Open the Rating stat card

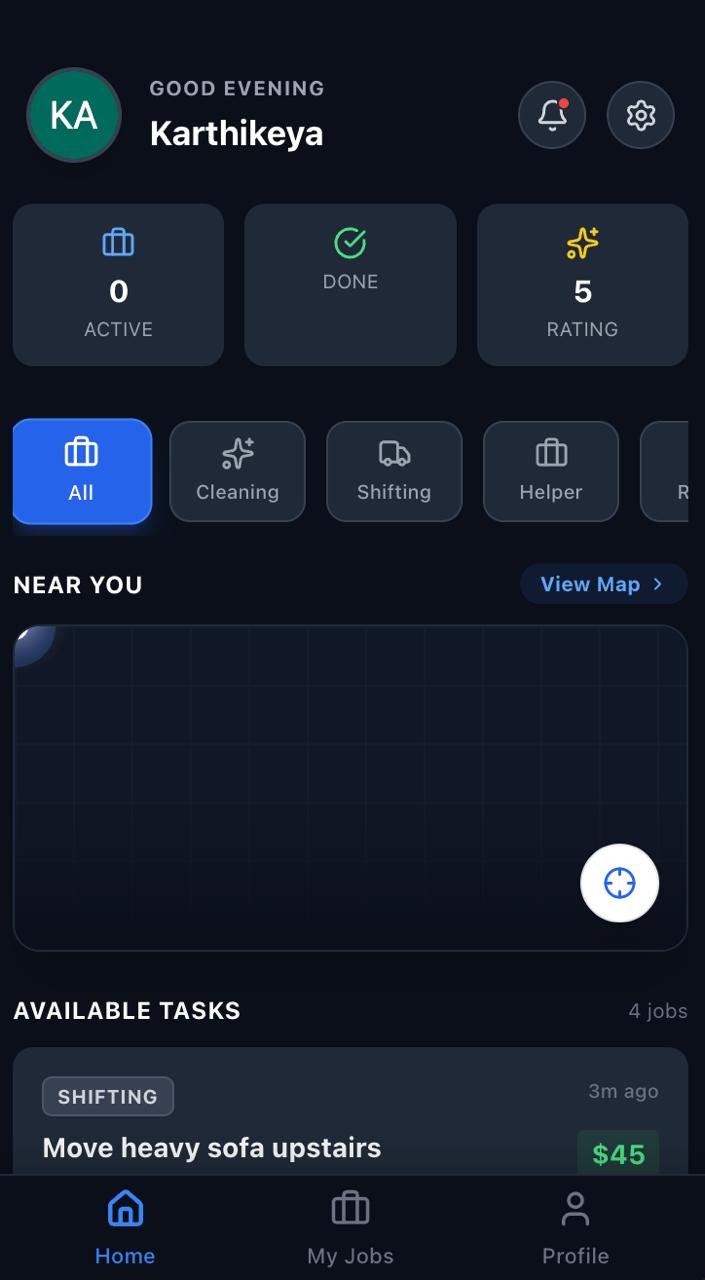pos(582,285)
